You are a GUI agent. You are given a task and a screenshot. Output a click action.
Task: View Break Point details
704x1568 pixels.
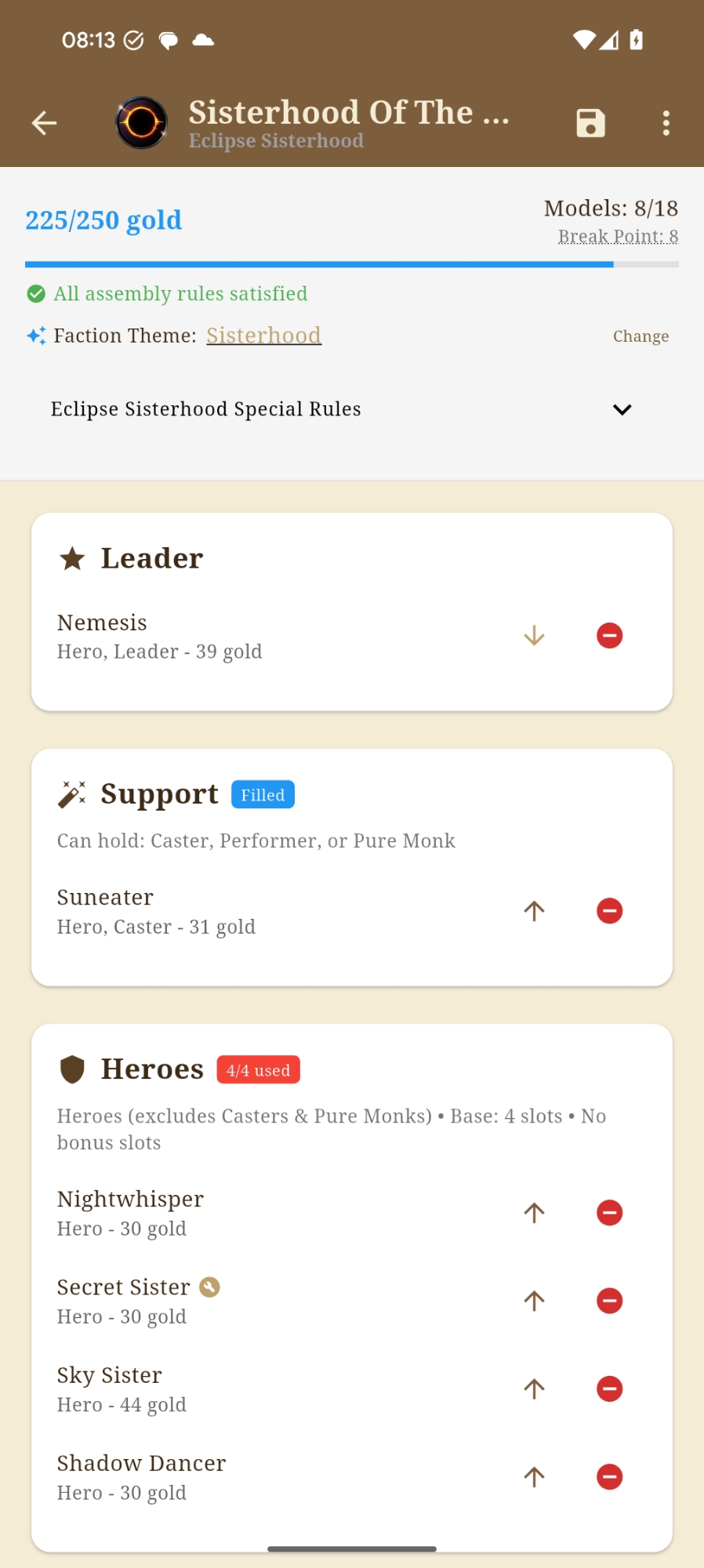click(x=618, y=236)
